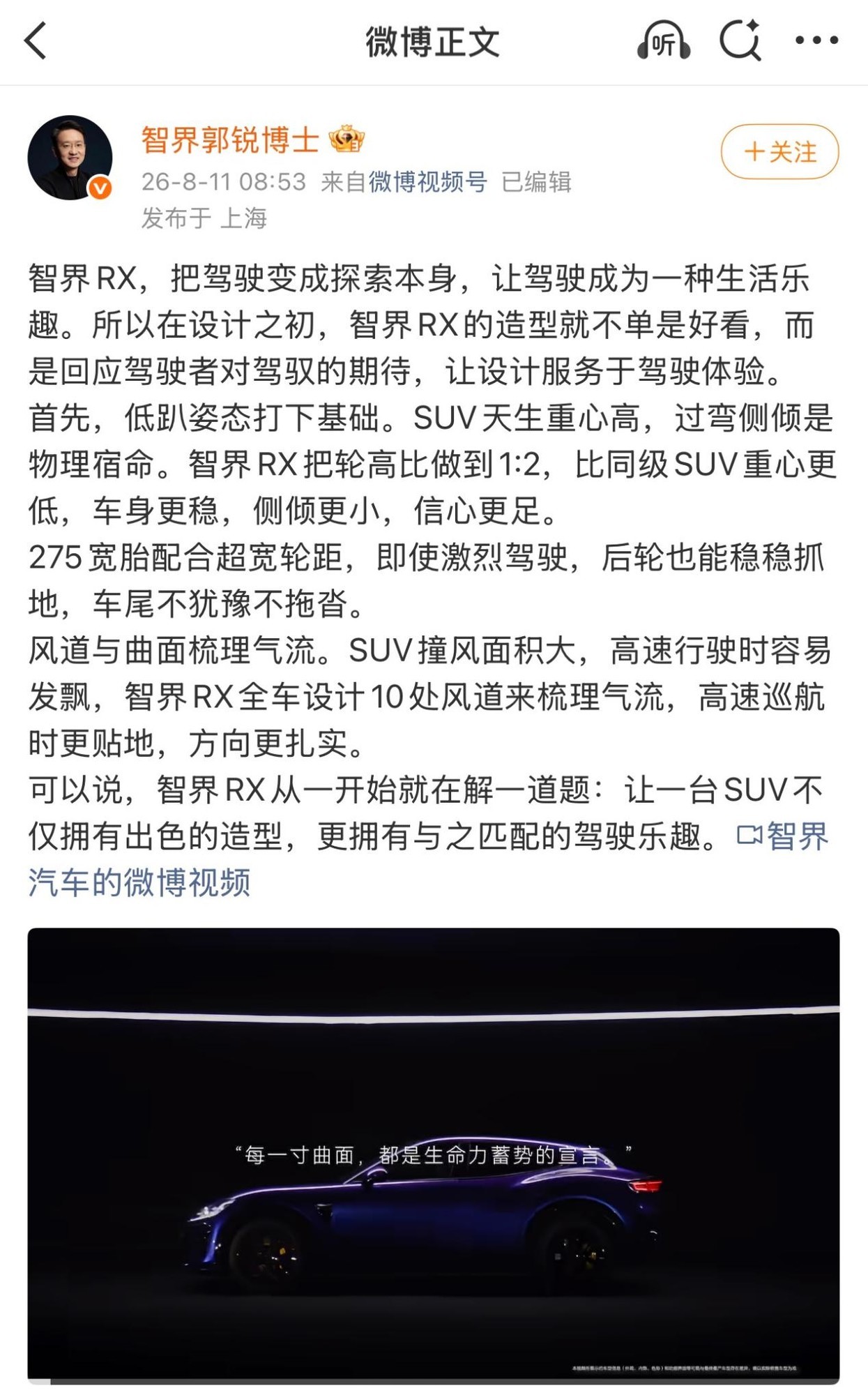Listen to this post with the headphone icon
The image size is (868, 1395).
[x=663, y=40]
